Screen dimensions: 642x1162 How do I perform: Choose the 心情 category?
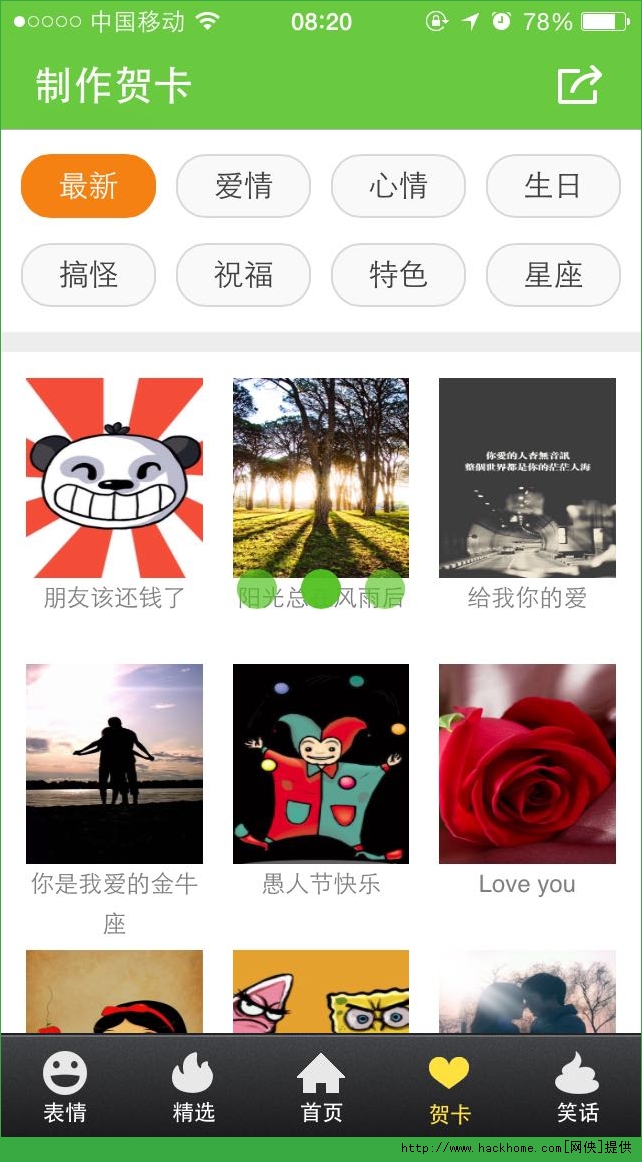pos(398,186)
